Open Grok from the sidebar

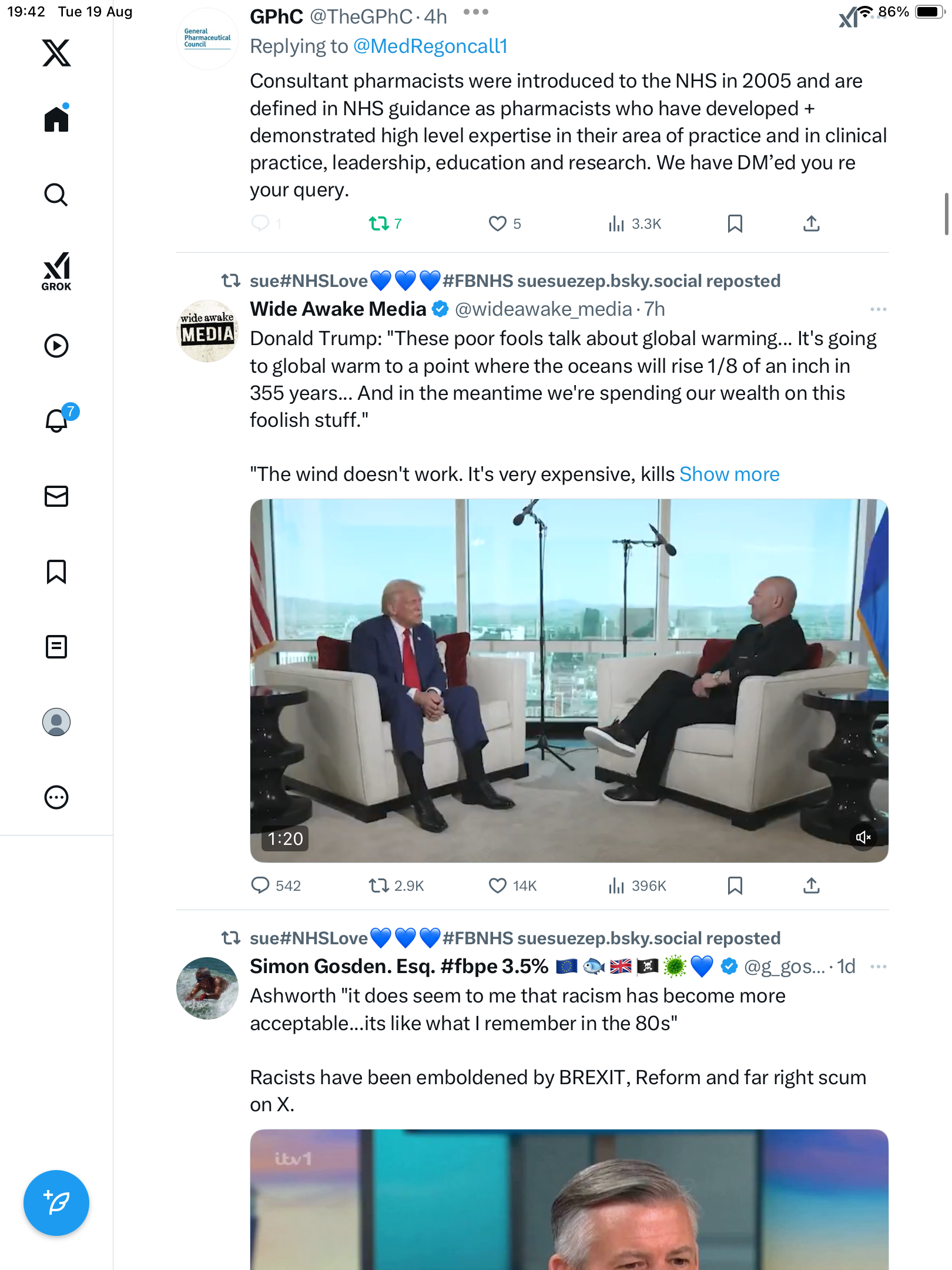click(x=56, y=272)
